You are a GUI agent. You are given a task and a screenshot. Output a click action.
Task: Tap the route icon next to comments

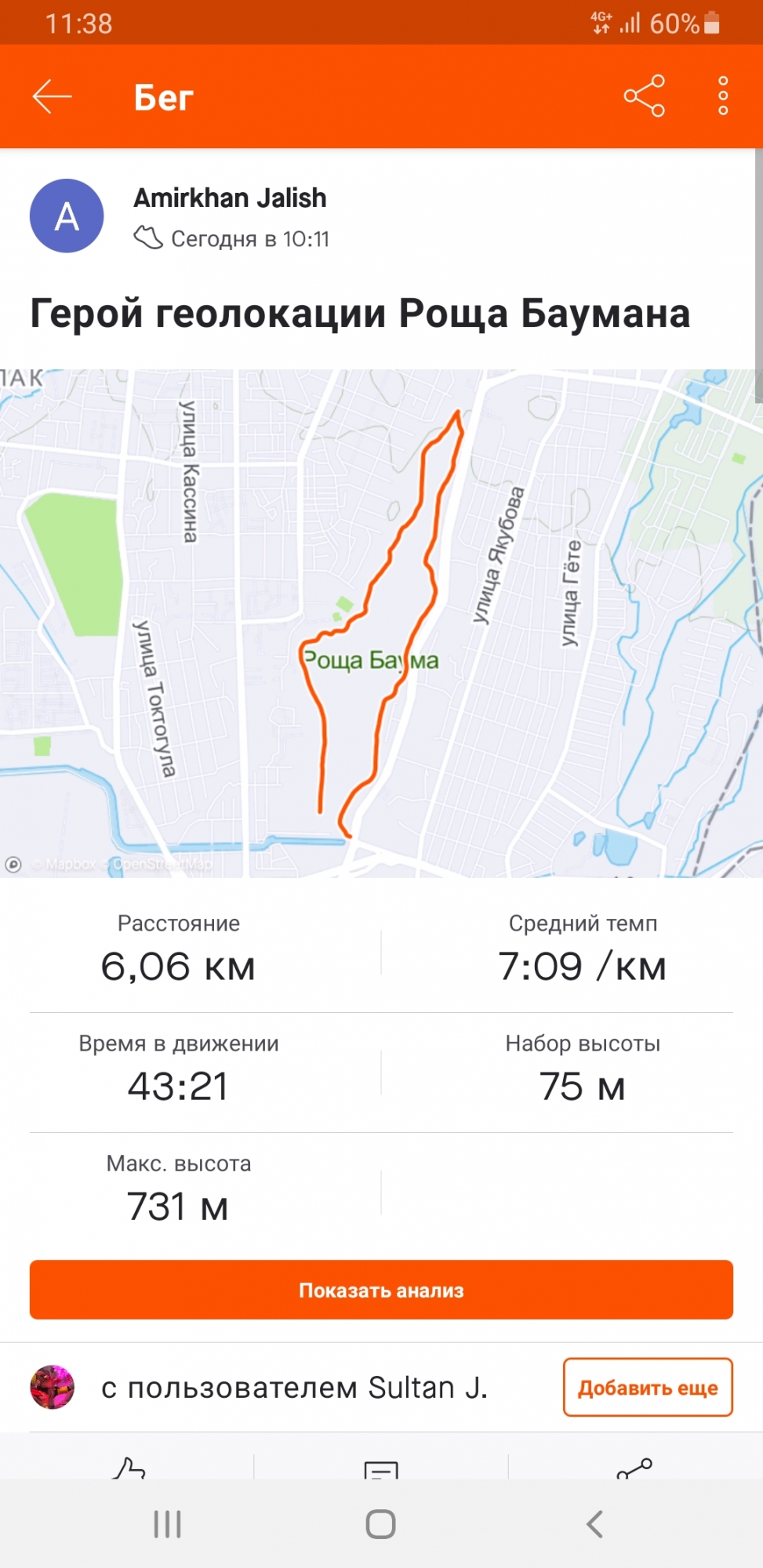634,1468
